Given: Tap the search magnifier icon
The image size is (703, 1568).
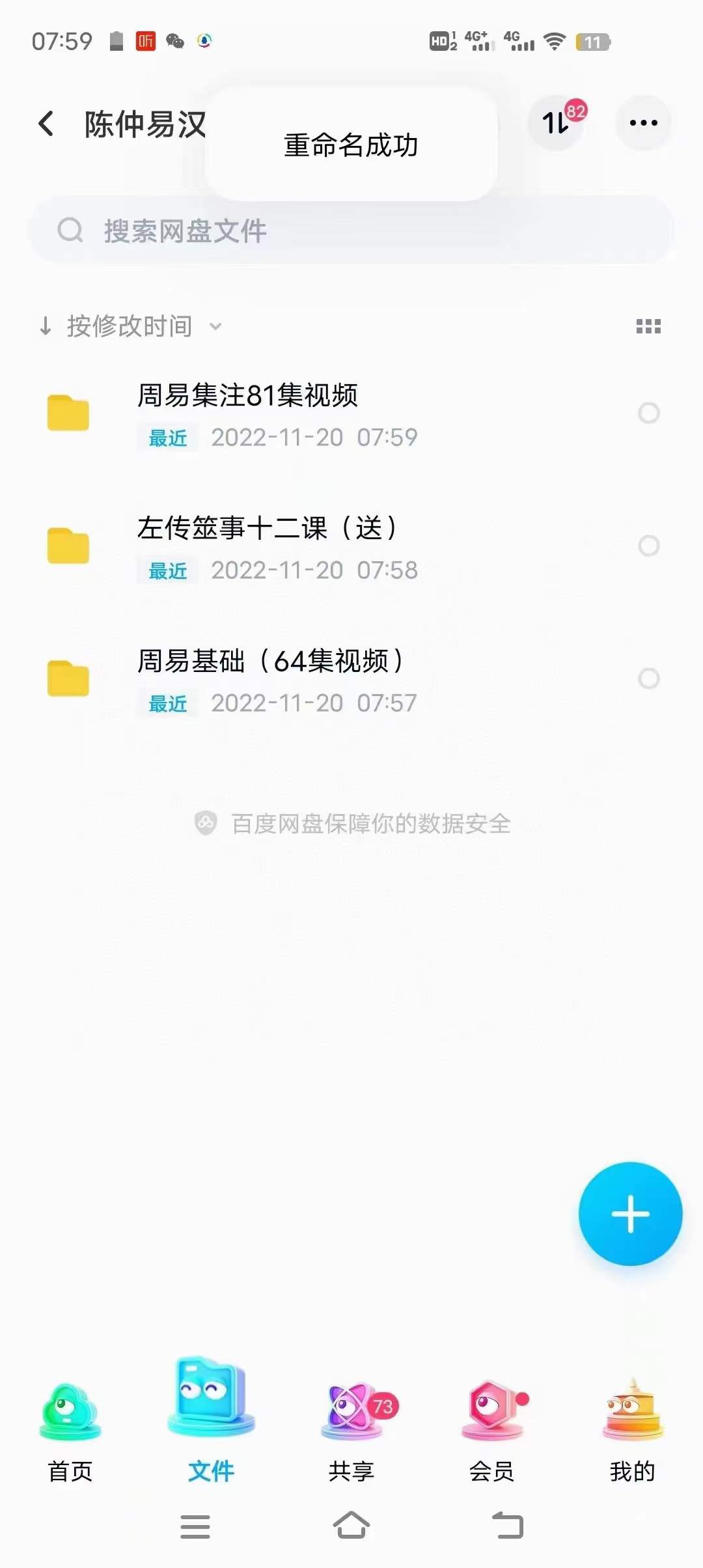Looking at the screenshot, I should pos(72,229).
